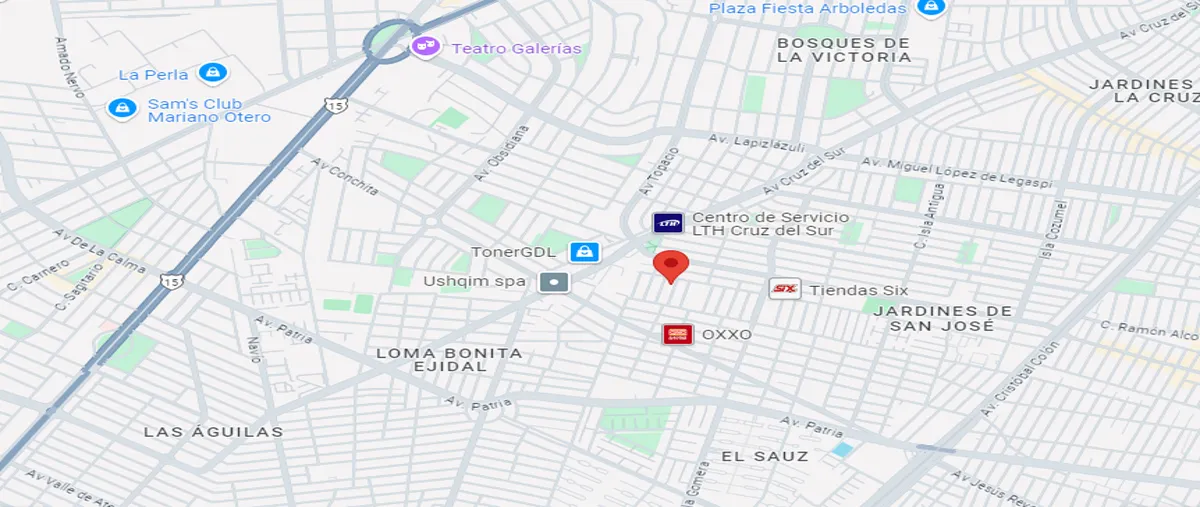This screenshot has height=507, width=1200.
Task: Open the OXXO store marker
Action: (678, 334)
